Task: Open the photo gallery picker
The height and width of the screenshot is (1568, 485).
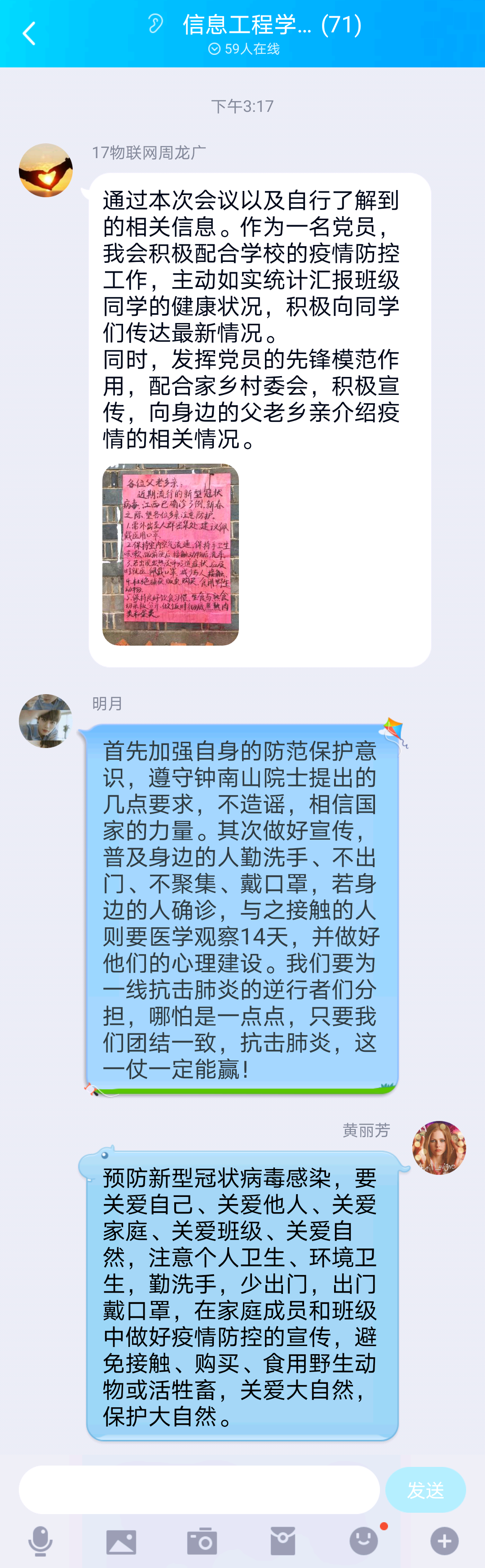Action: pyautogui.click(x=121, y=1541)
